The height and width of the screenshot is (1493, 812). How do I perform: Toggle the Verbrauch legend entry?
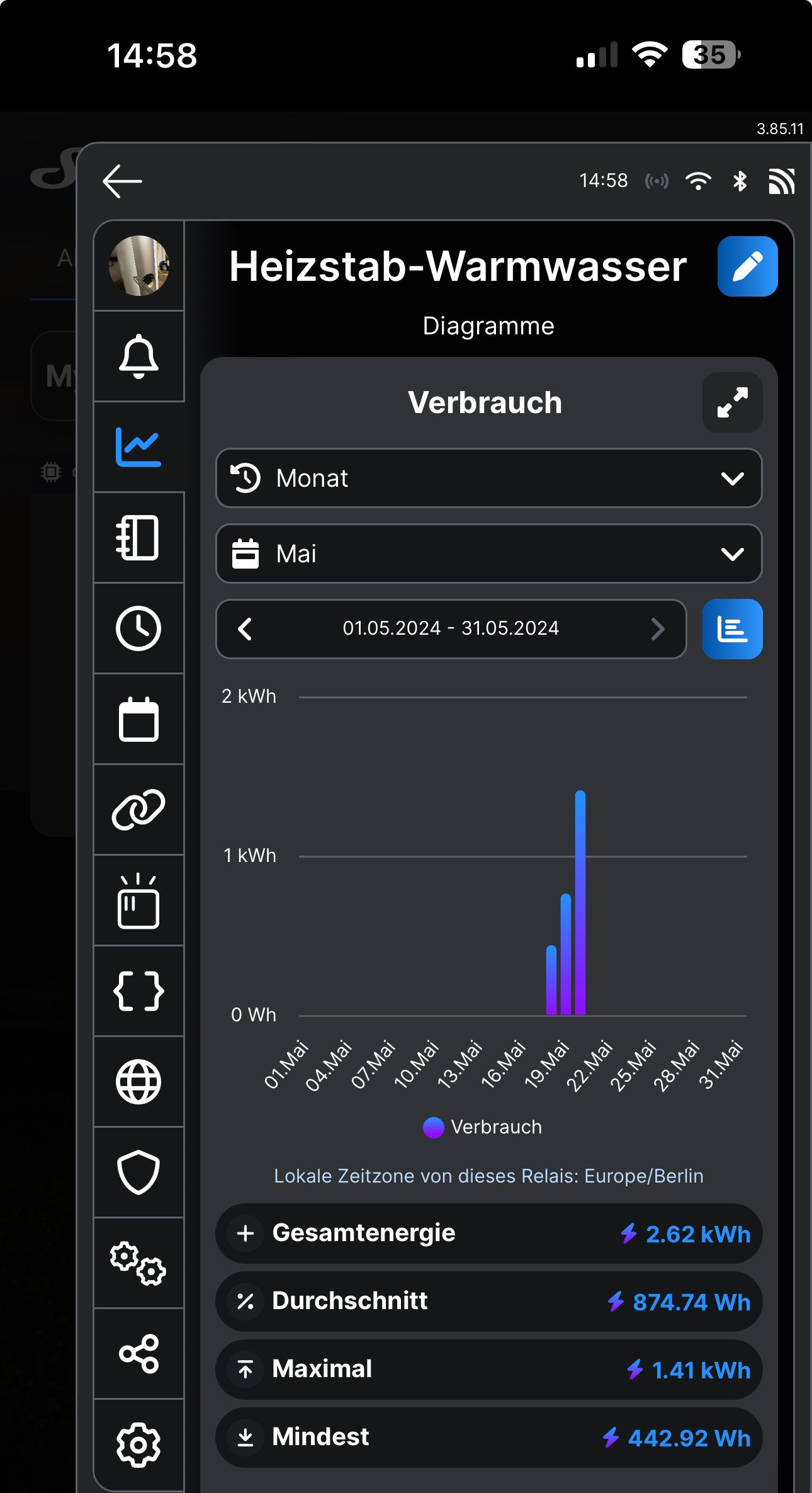483,1127
